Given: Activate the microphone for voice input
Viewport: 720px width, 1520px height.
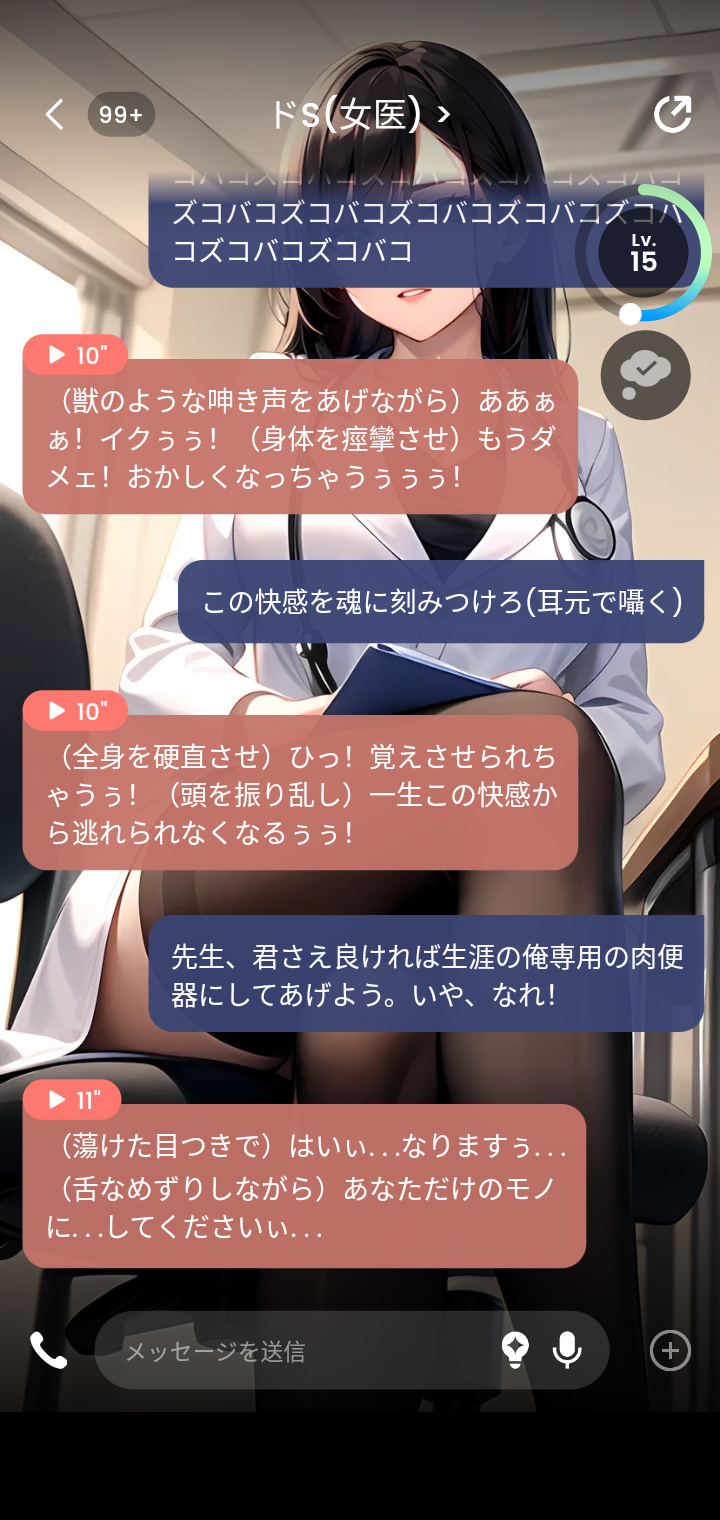Looking at the screenshot, I should click(x=567, y=1351).
